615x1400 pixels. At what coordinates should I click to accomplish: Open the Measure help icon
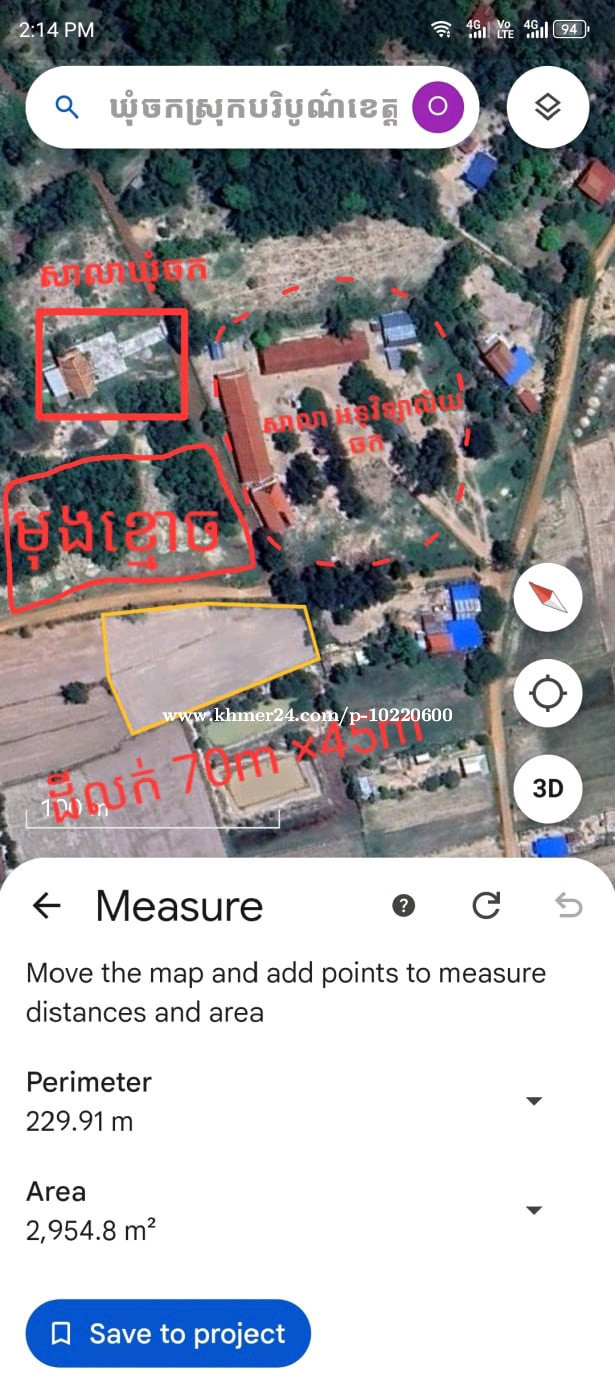pyautogui.click(x=403, y=906)
